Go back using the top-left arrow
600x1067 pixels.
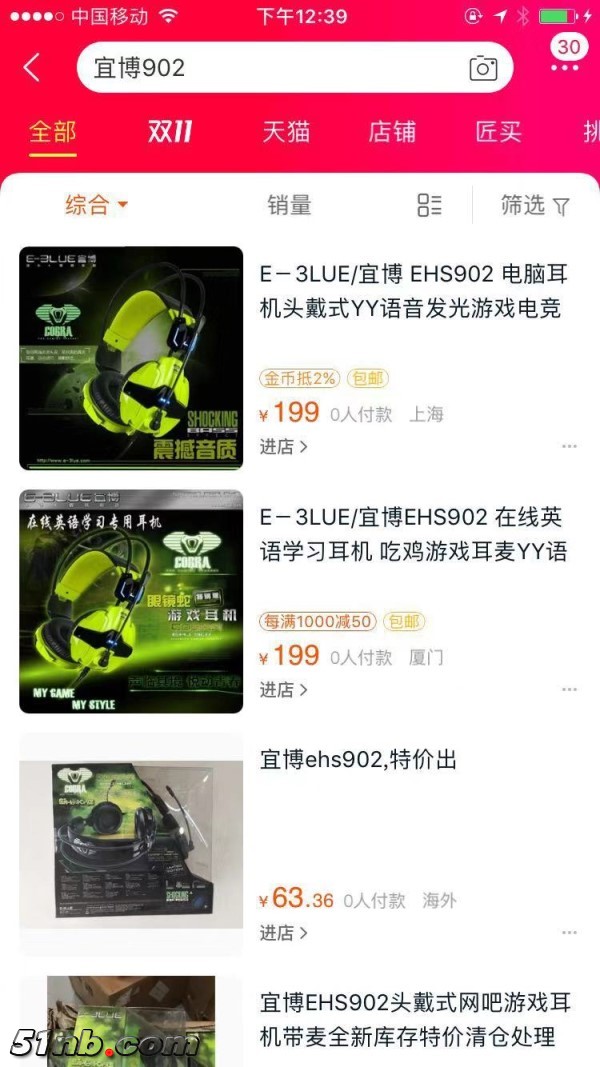click(32, 68)
